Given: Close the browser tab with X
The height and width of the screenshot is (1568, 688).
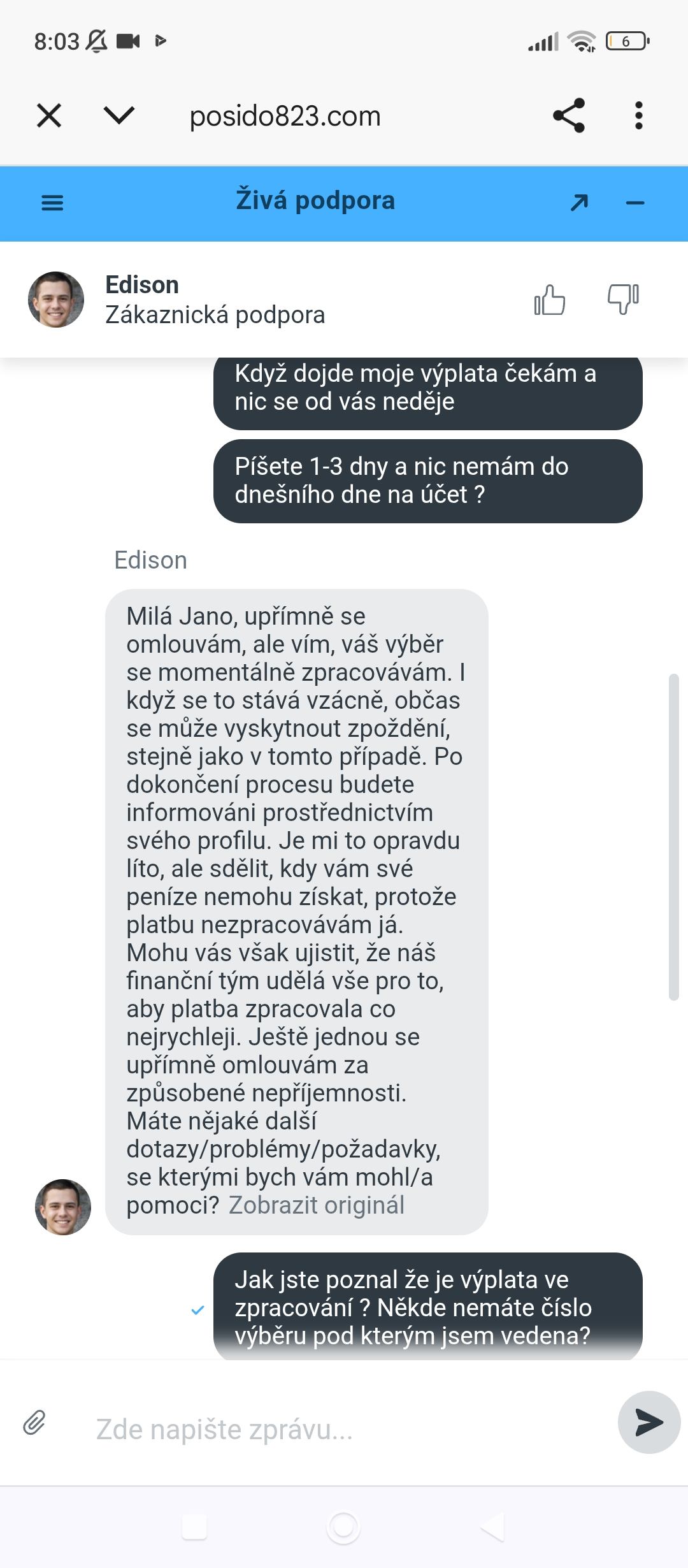Looking at the screenshot, I should (49, 116).
